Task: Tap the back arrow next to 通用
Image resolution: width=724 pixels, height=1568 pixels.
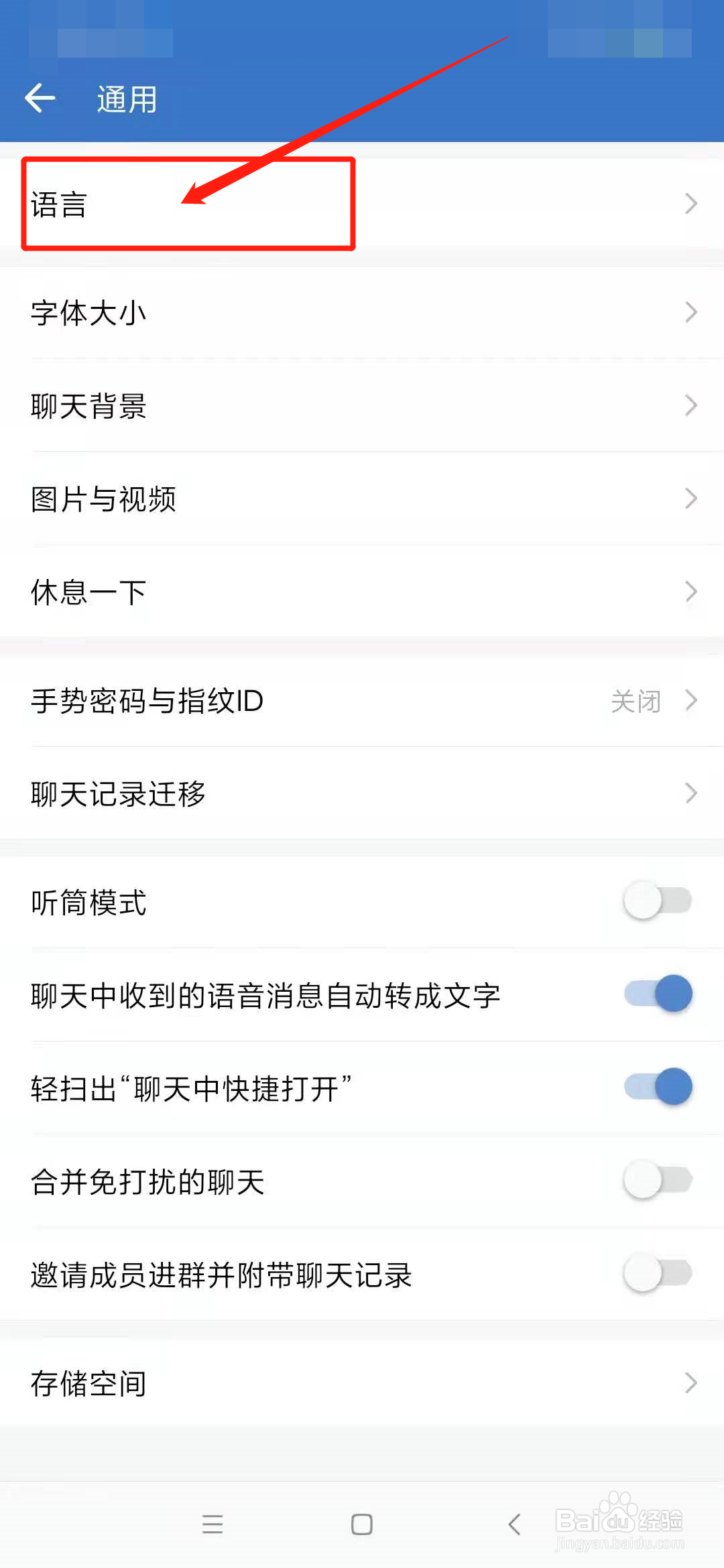Action: coord(42,97)
